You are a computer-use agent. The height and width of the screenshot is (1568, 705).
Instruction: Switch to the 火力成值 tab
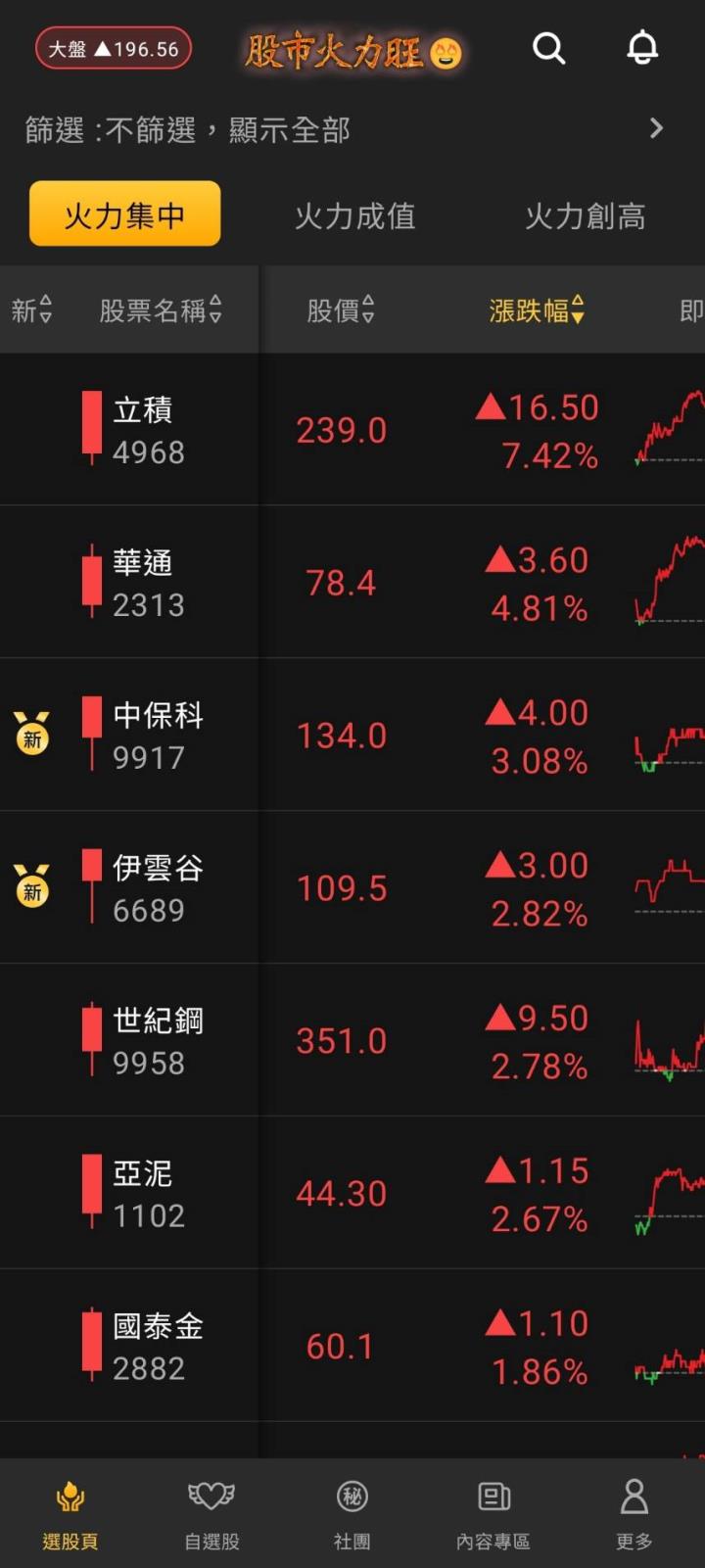coord(354,215)
